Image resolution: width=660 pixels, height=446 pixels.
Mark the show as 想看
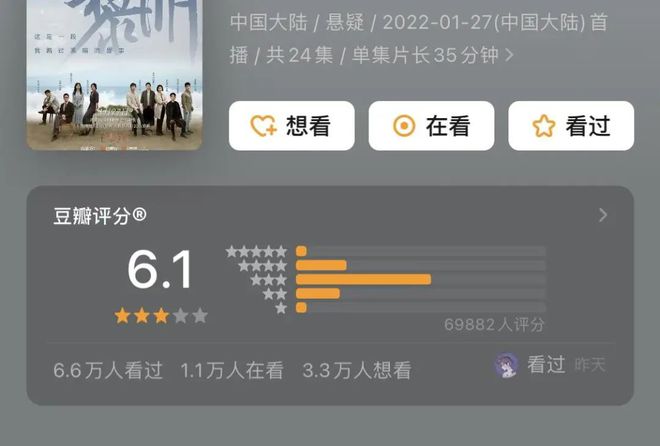[x=291, y=126]
